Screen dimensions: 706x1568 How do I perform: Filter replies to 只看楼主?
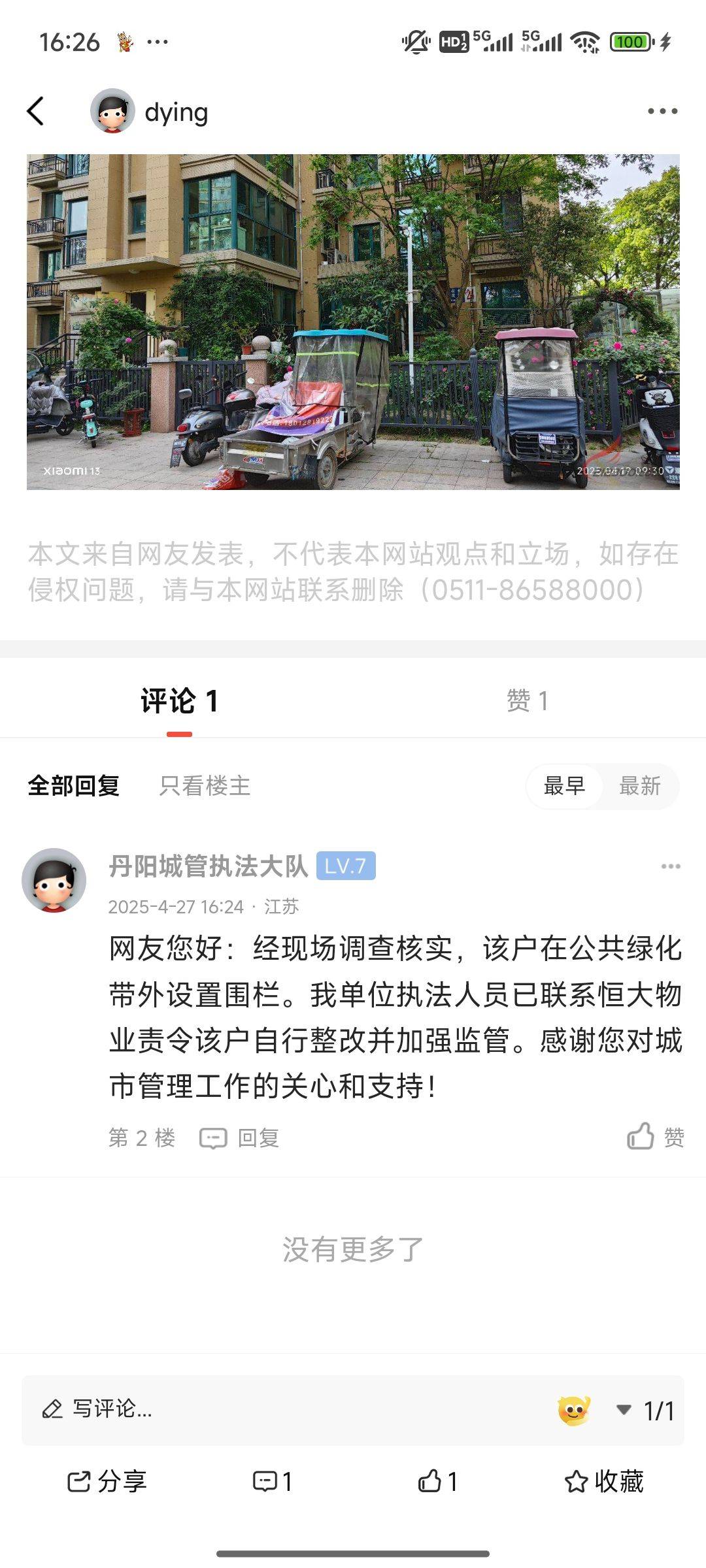click(205, 785)
